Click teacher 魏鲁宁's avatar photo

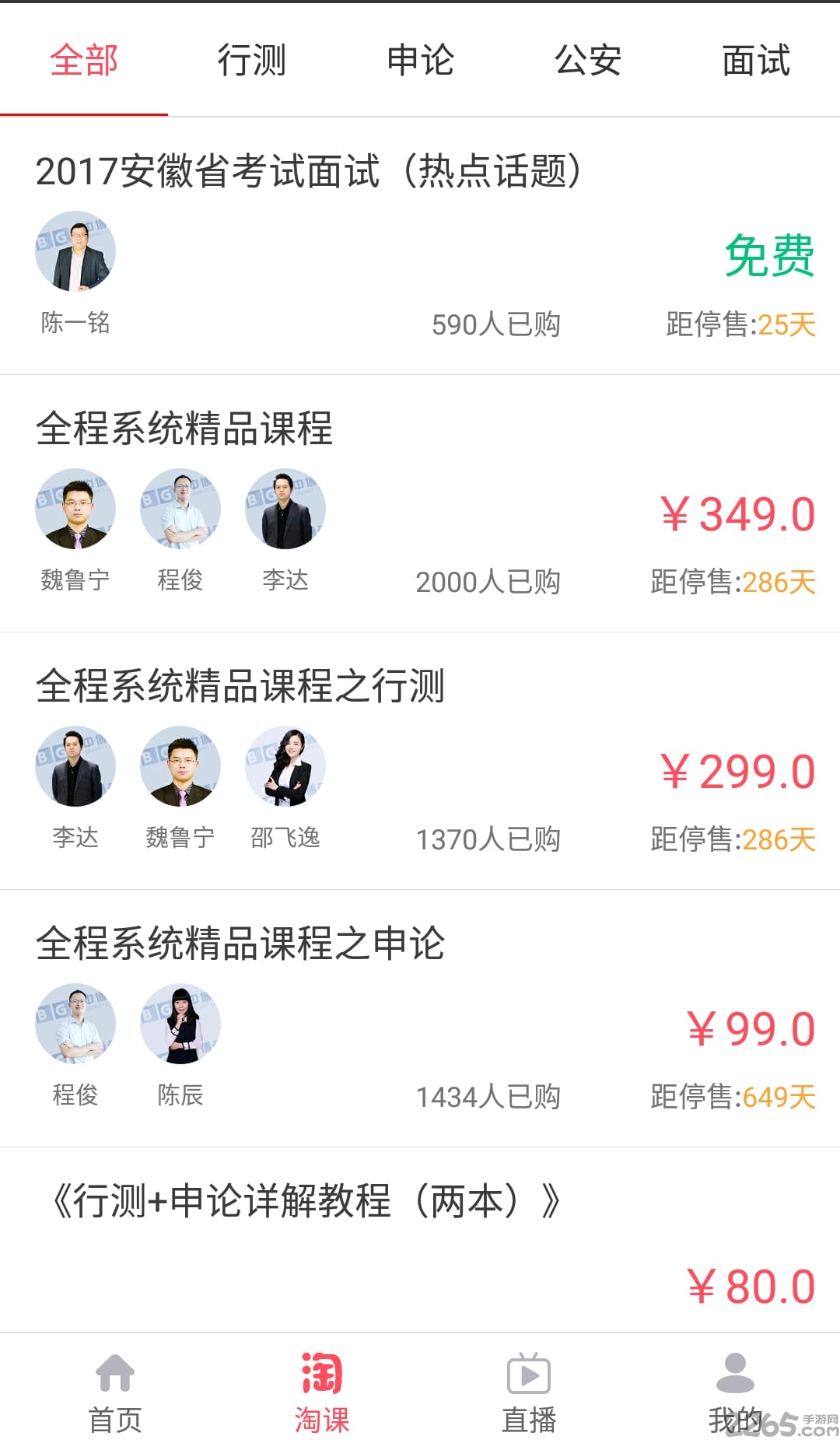75,508
